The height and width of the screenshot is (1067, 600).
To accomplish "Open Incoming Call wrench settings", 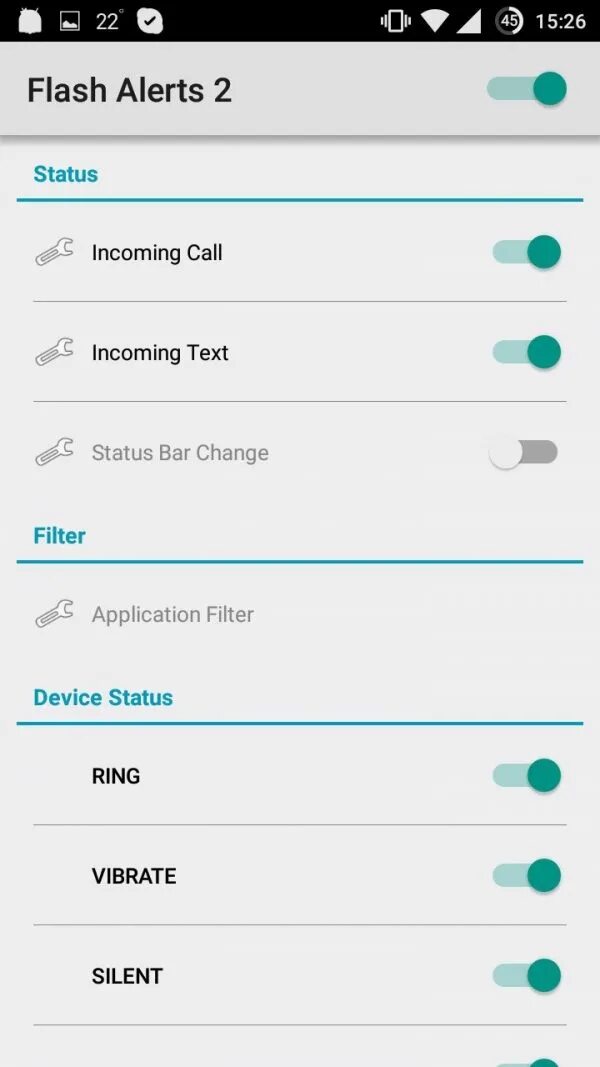I will 55,252.
